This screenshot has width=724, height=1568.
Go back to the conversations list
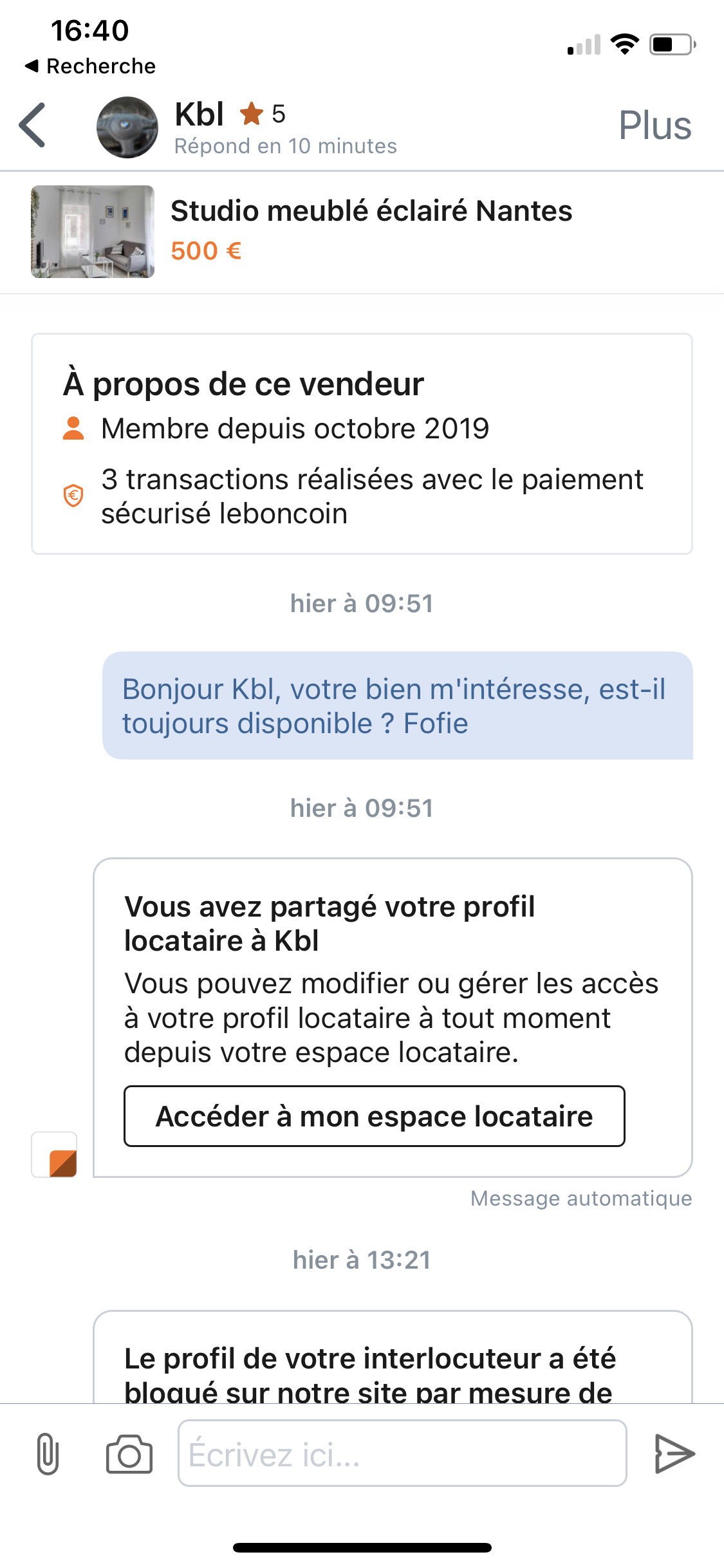click(x=32, y=125)
